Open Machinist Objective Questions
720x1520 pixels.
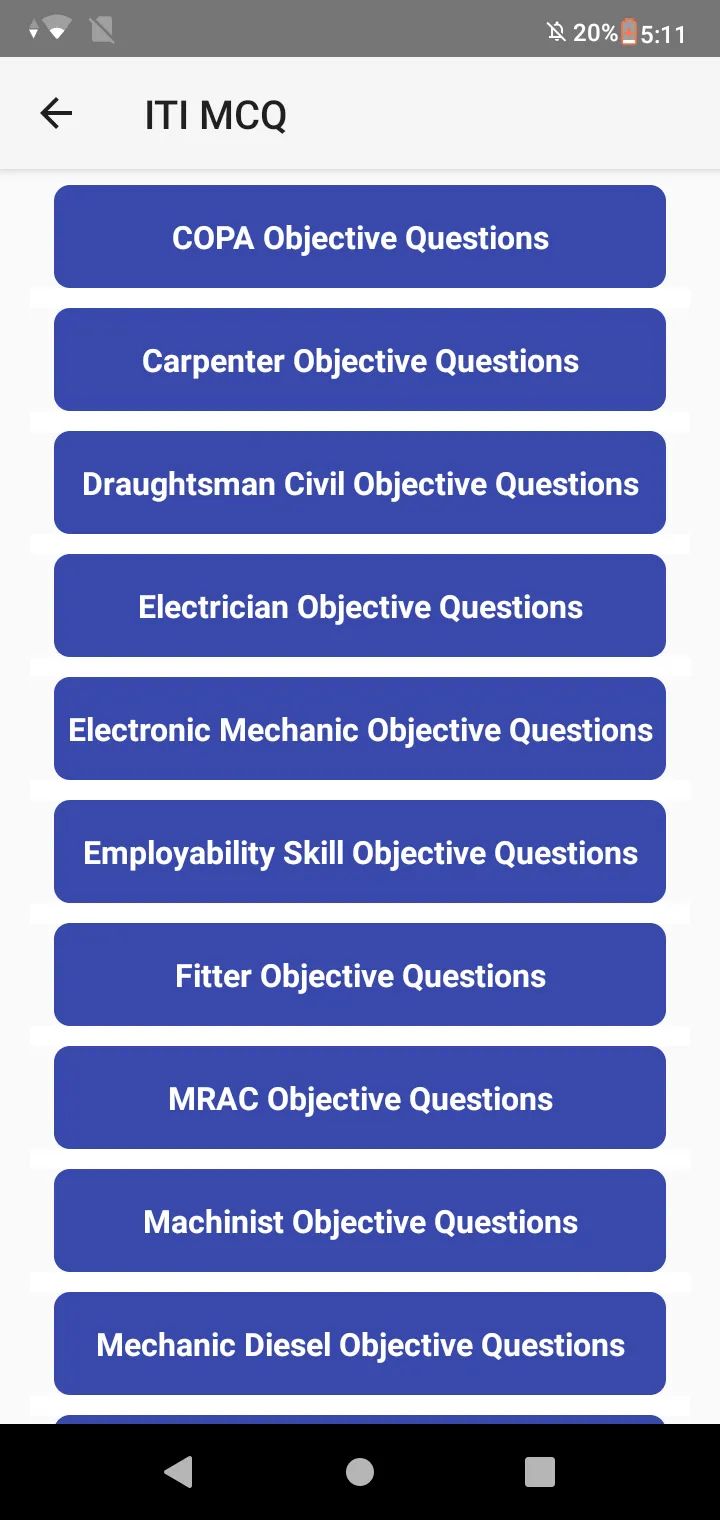(360, 1221)
